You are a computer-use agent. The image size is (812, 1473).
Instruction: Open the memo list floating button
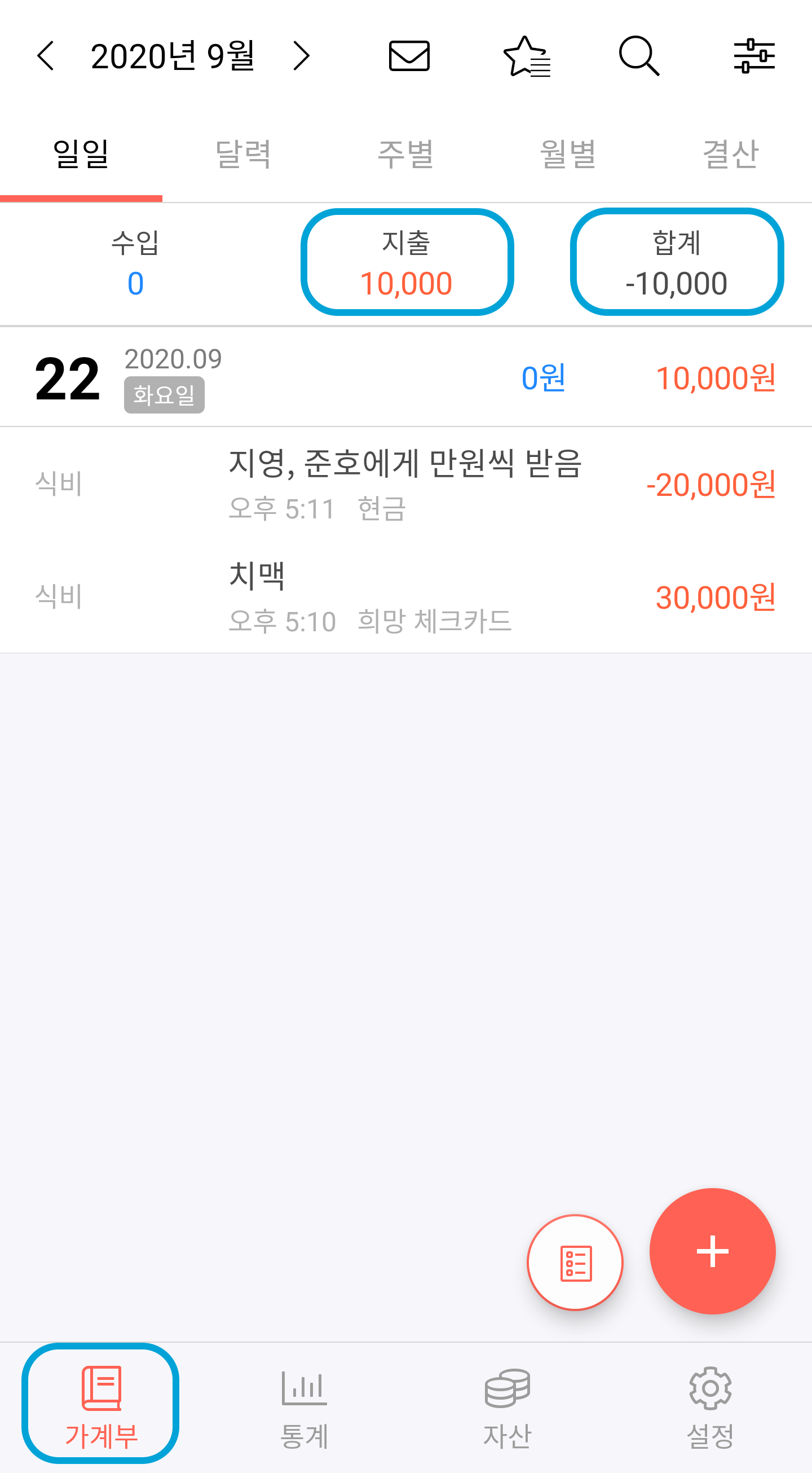tap(575, 1263)
